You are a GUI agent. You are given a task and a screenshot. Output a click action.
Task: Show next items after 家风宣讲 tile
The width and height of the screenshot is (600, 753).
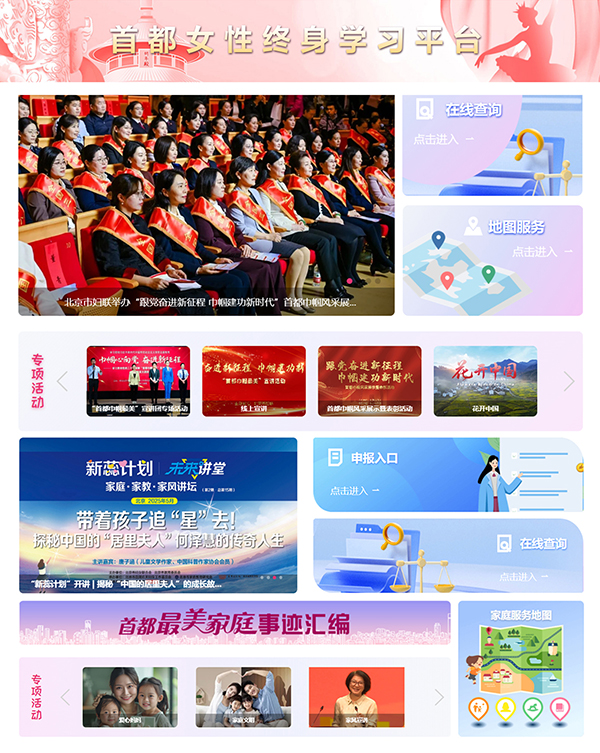click(x=439, y=697)
